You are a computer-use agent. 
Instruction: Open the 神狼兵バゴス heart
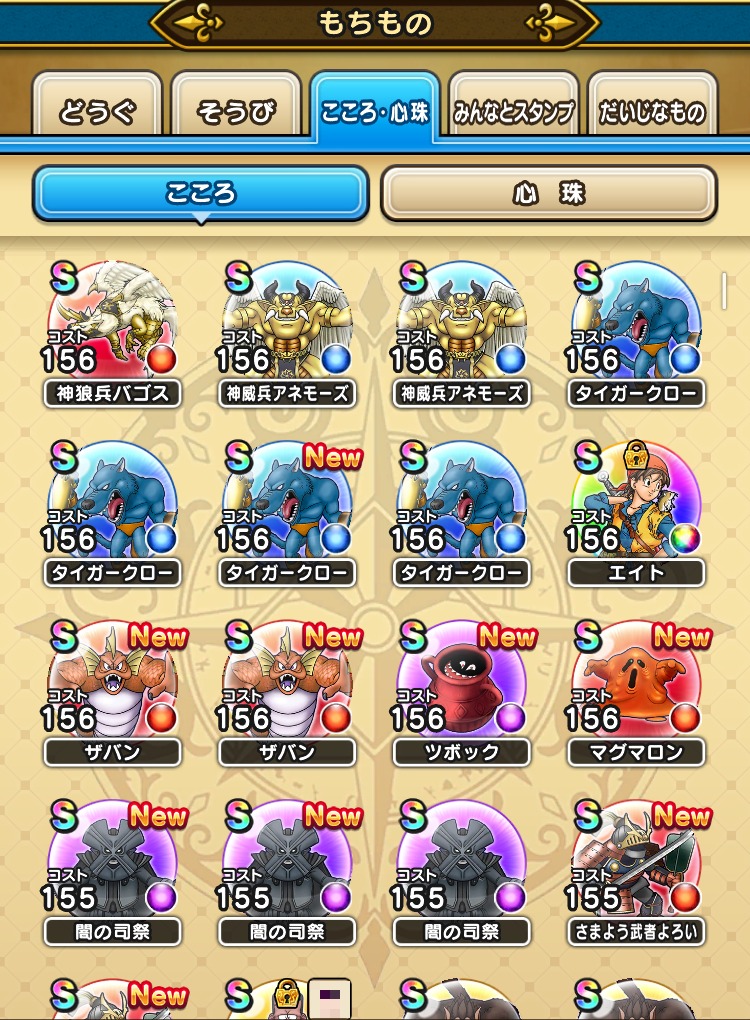[x=112, y=330]
